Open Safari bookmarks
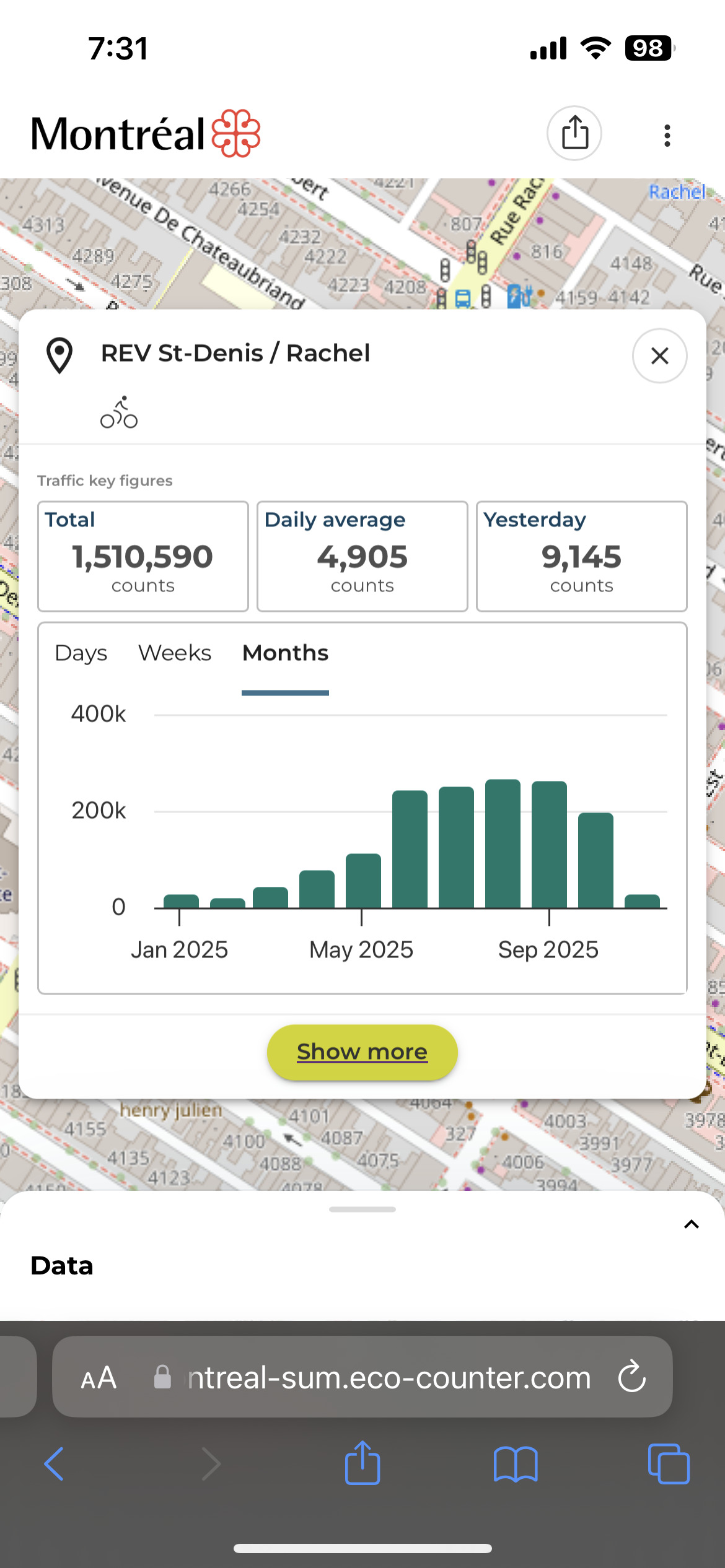 516,1464
